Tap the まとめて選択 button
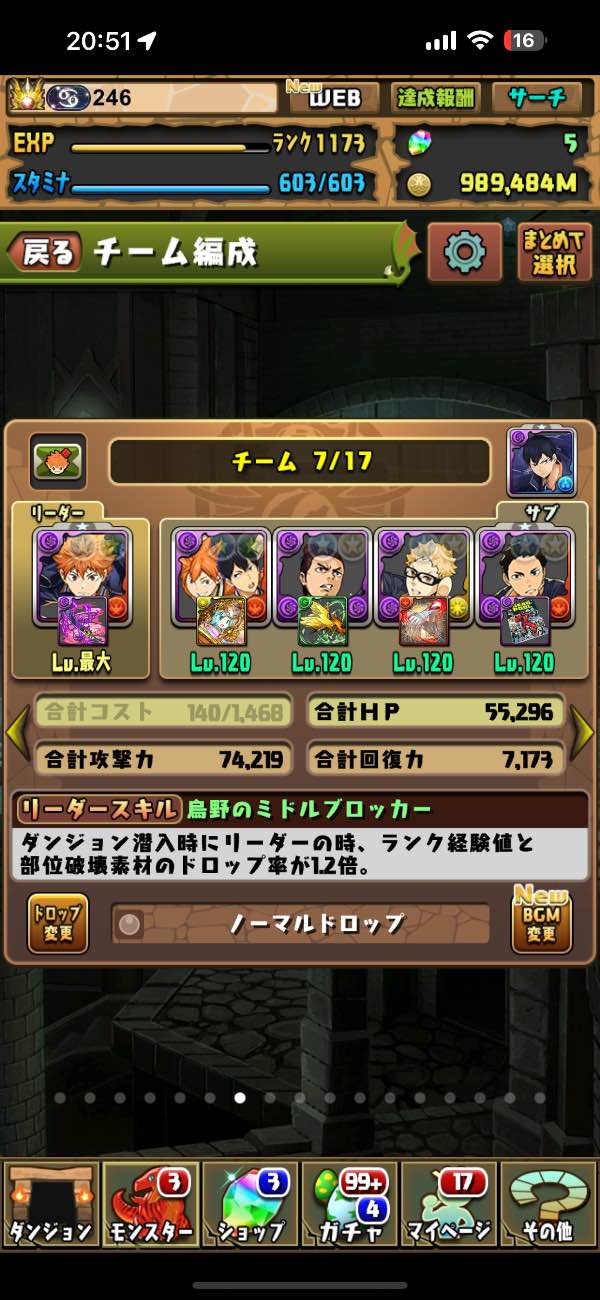The height and width of the screenshot is (1300, 600). [554, 252]
